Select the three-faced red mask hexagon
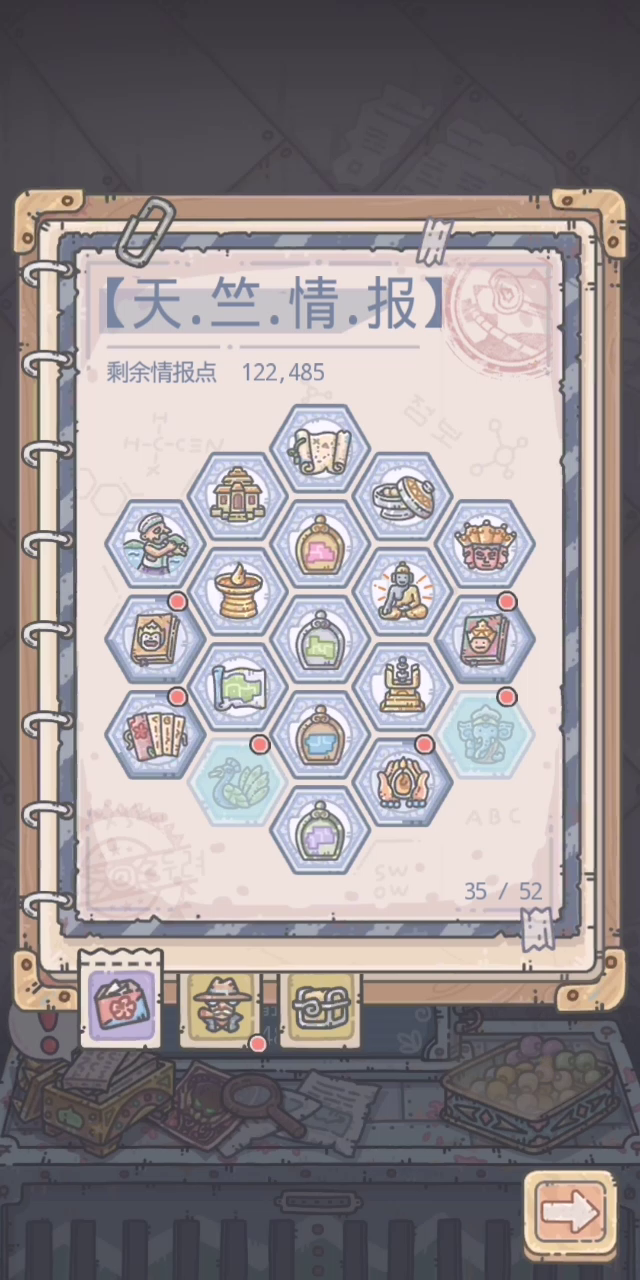The image size is (640, 1280). coord(485,544)
